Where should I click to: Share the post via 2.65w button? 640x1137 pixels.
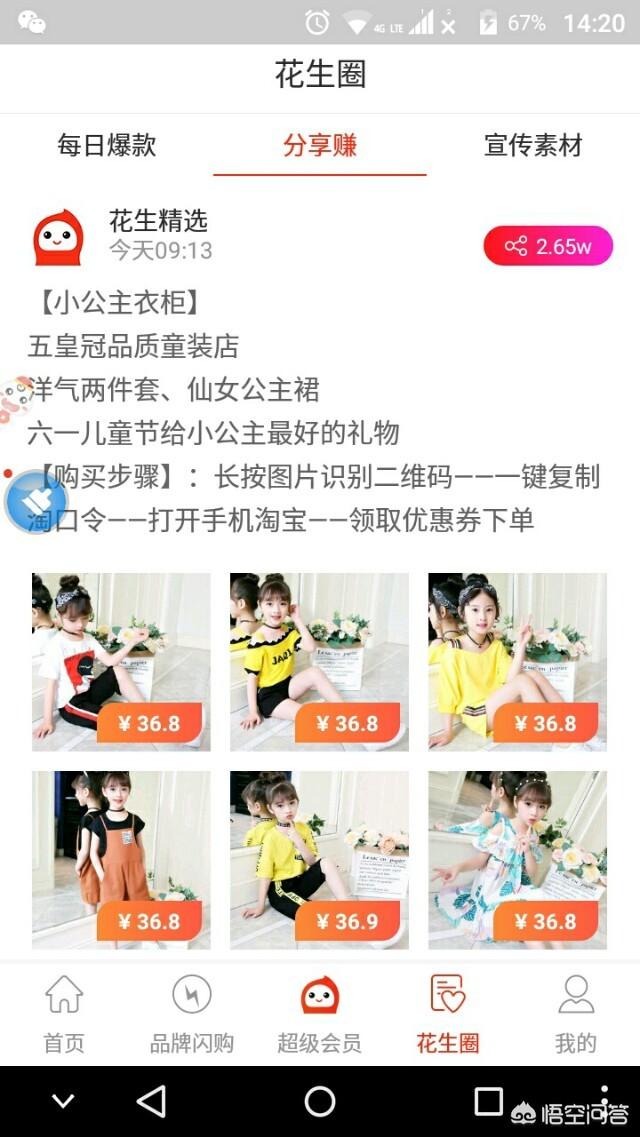548,246
